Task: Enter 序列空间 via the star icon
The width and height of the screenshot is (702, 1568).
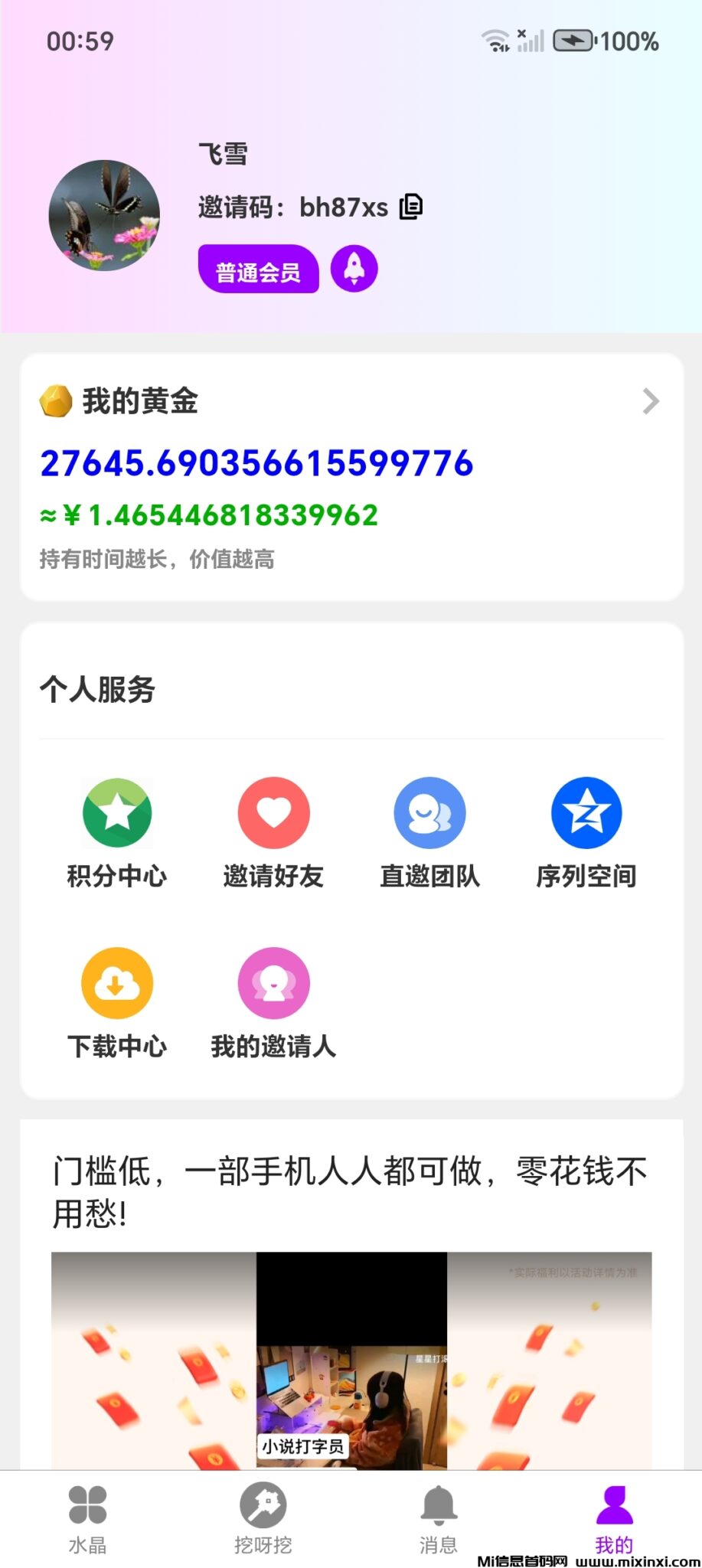Action: coord(586,813)
